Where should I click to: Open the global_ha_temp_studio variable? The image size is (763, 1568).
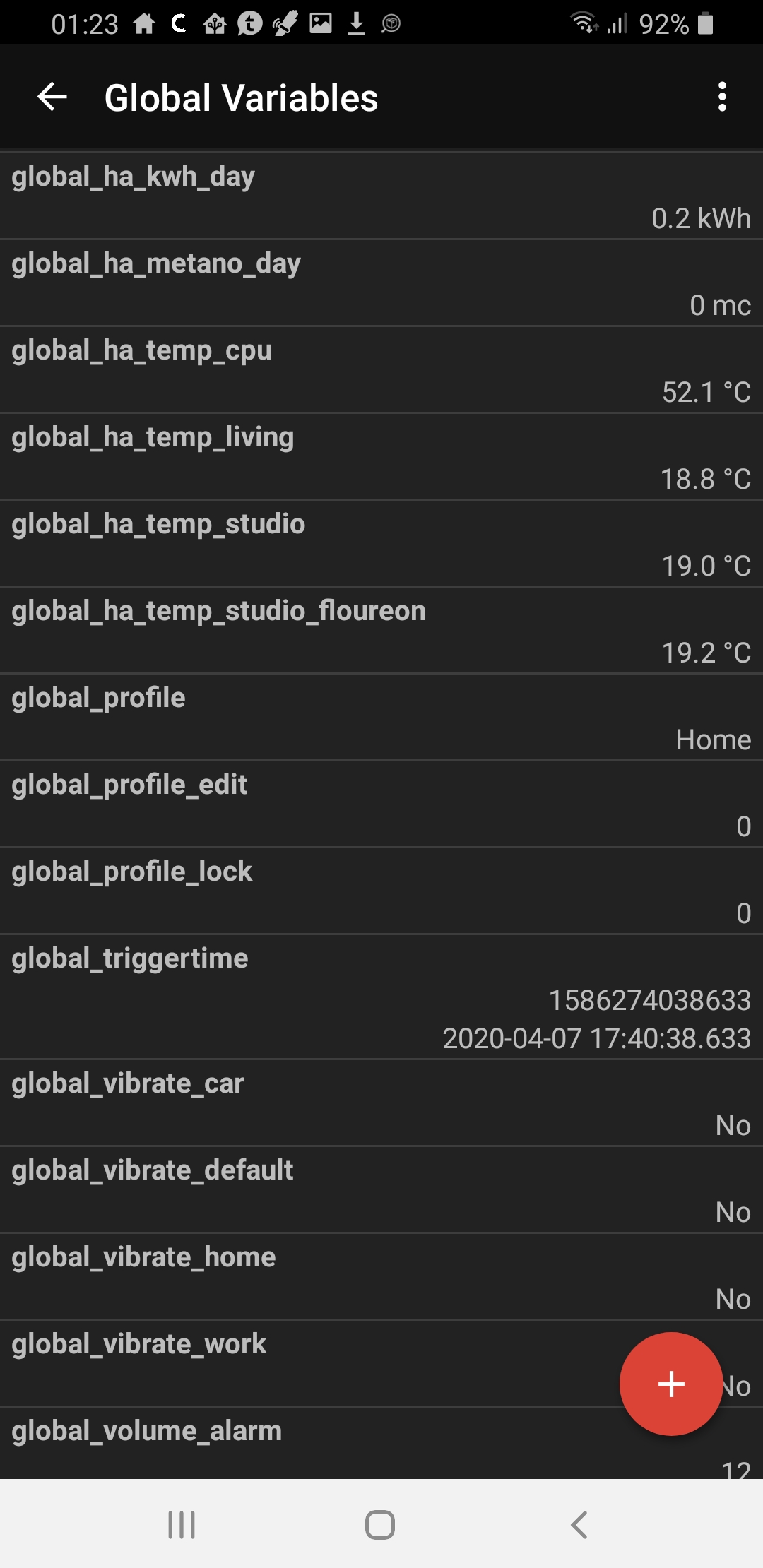(381, 544)
